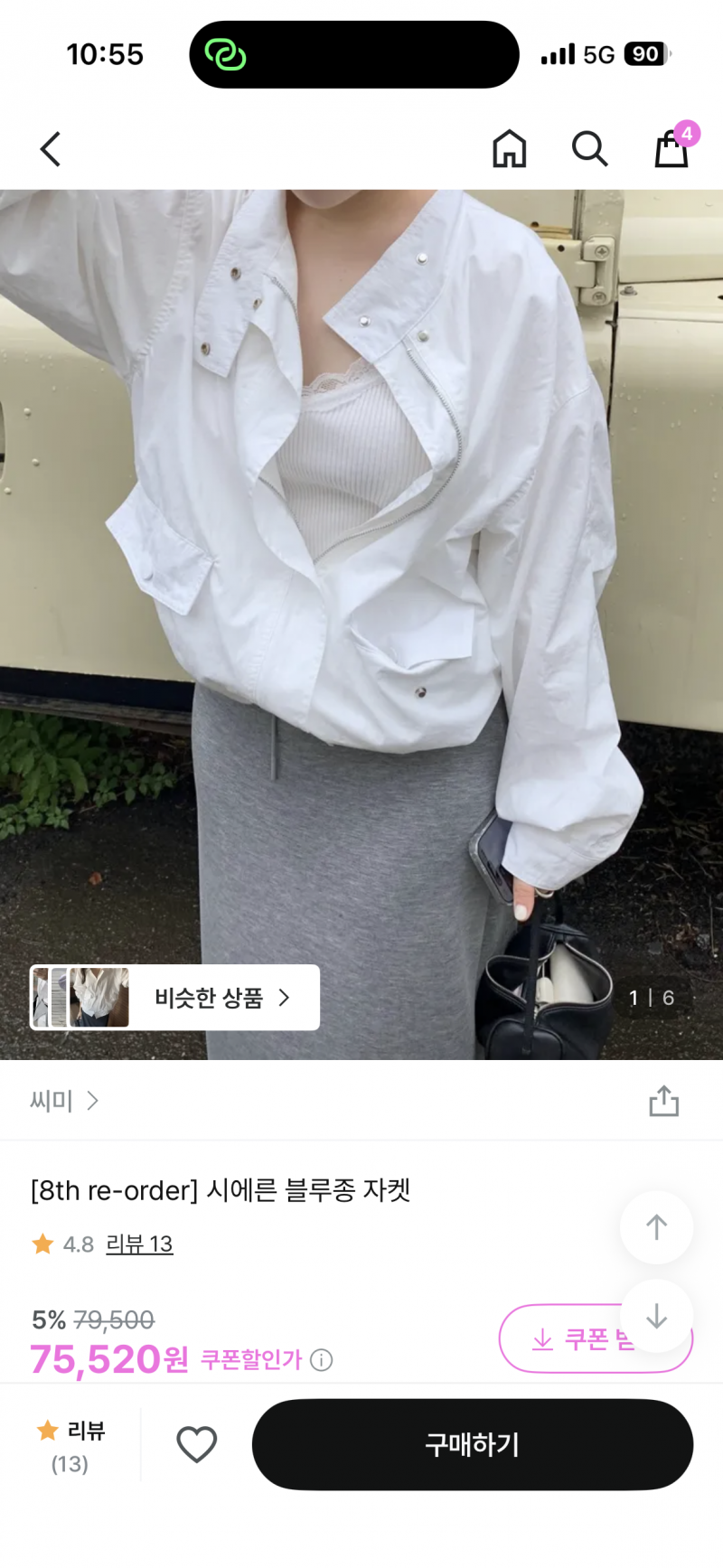Go to the home screen
The height and width of the screenshot is (1568, 723).
click(509, 149)
